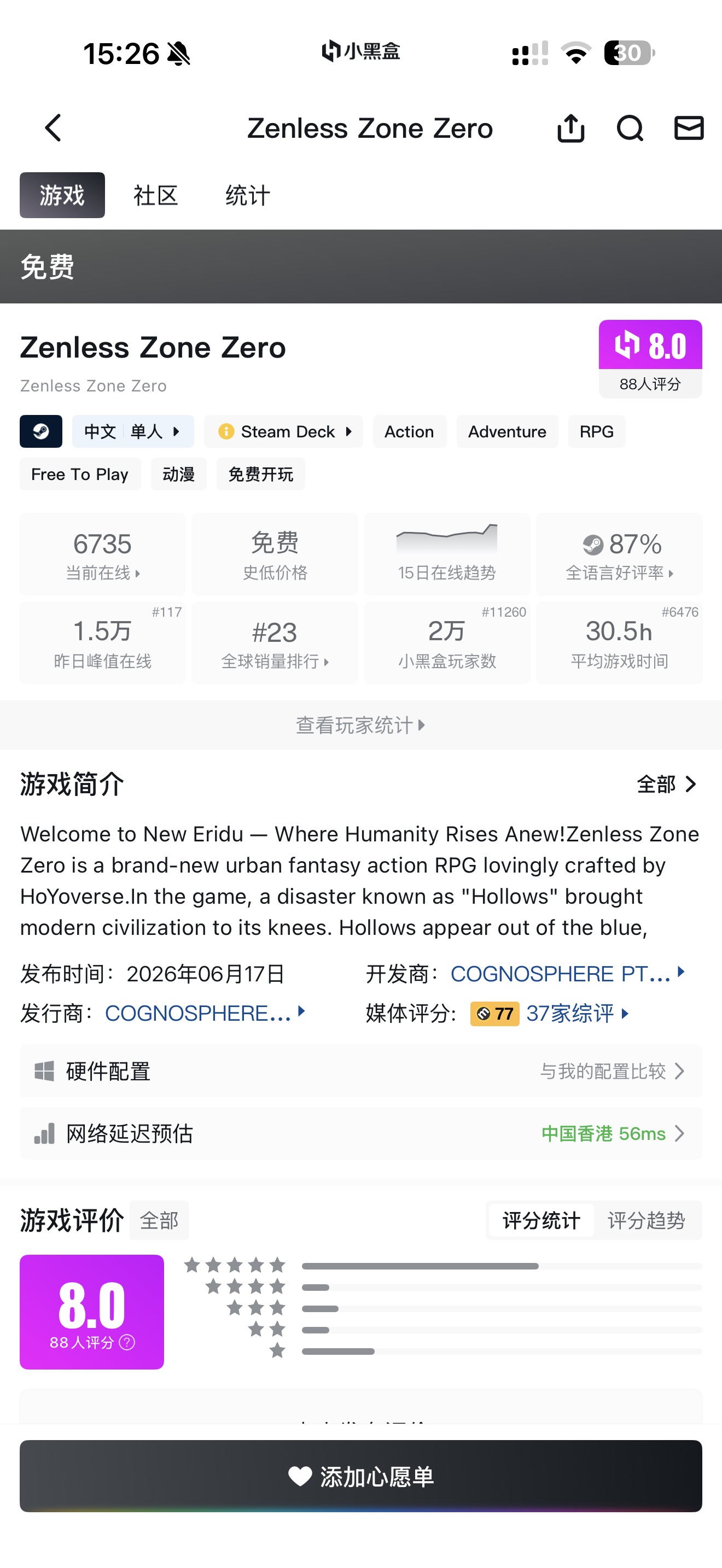Viewport: 722px width, 1568px height.
Task: Open search from the top bar
Action: [630, 128]
